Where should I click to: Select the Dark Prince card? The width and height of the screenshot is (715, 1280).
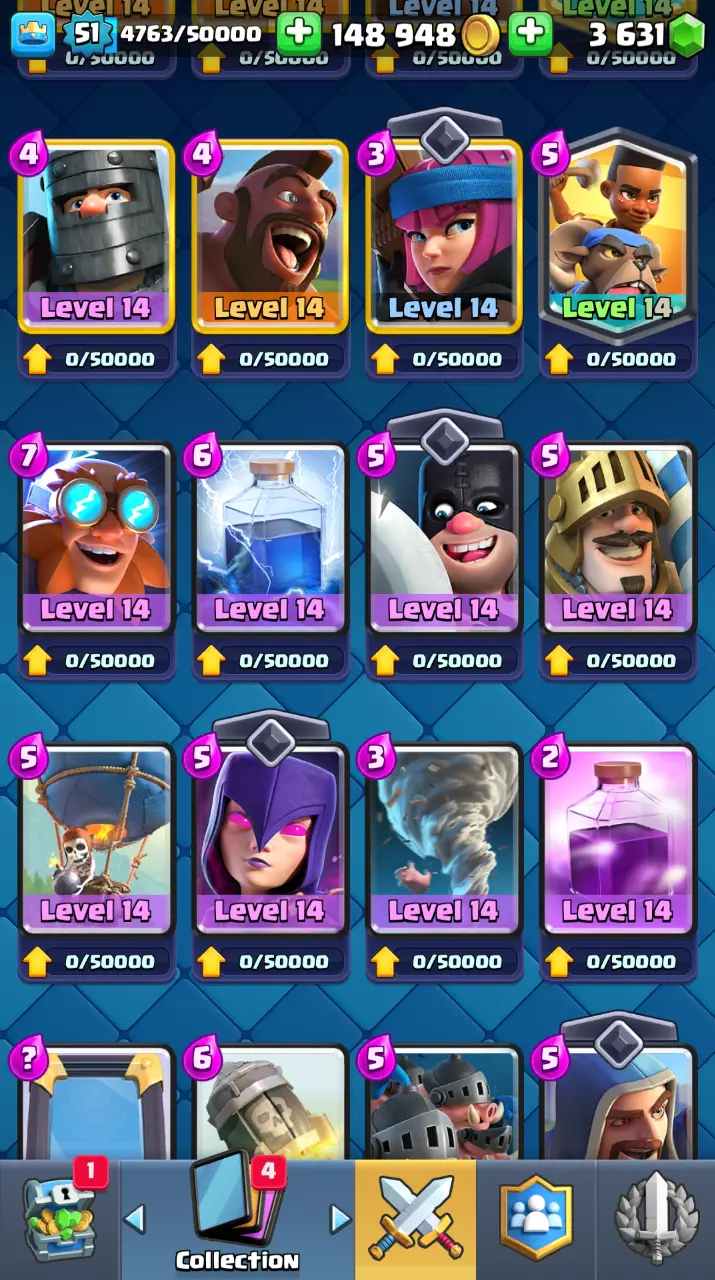click(96, 235)
